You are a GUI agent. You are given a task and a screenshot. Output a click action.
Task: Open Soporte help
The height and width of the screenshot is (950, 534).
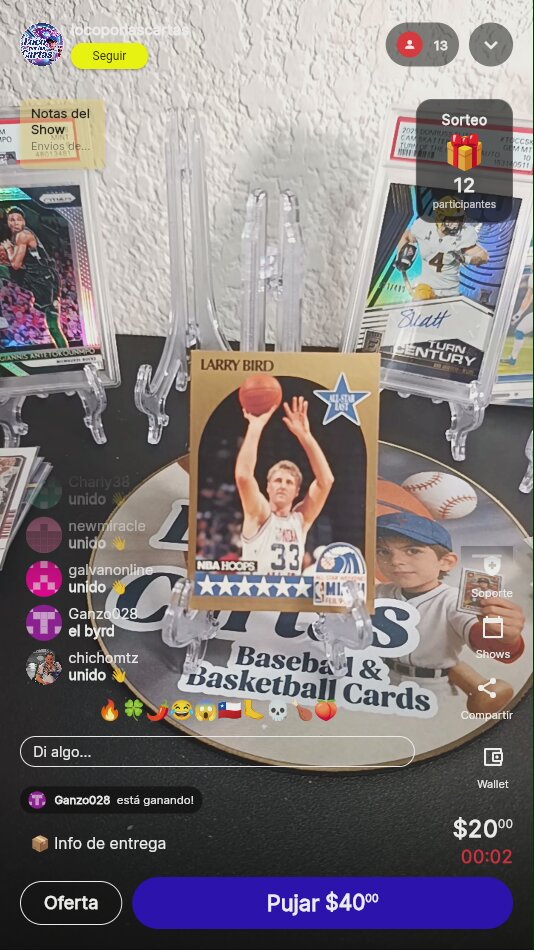[492, 577]
